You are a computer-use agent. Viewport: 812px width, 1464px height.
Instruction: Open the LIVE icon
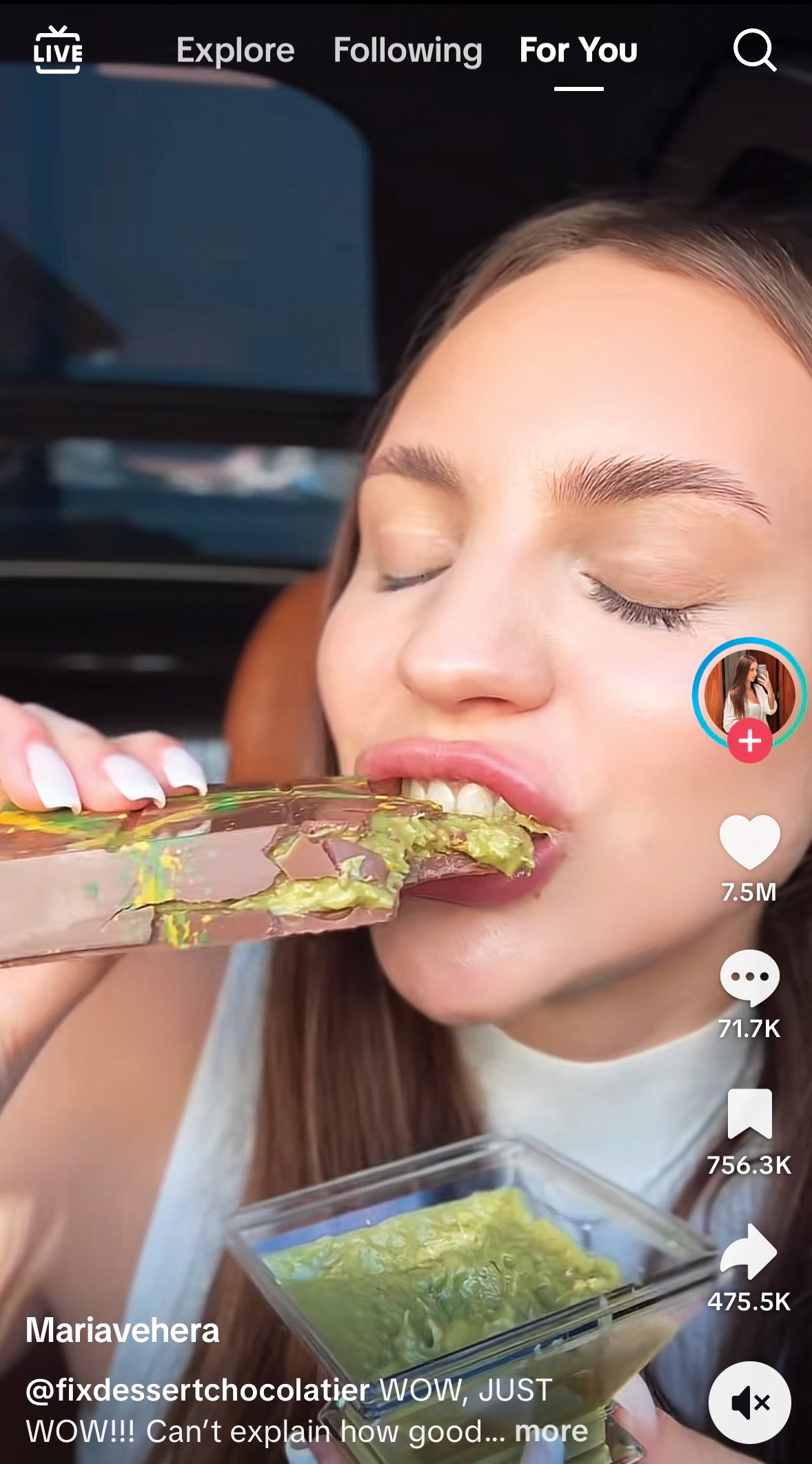58,50
